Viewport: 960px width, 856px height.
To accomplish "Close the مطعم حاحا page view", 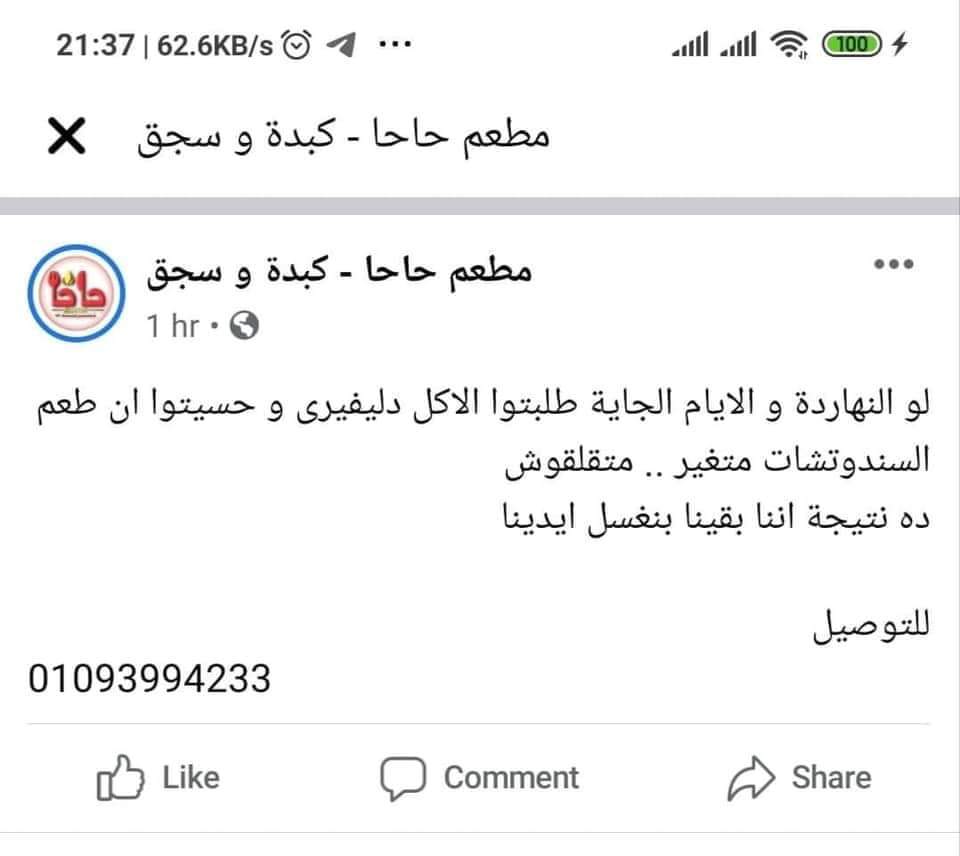I will click(x=66, y=137).
